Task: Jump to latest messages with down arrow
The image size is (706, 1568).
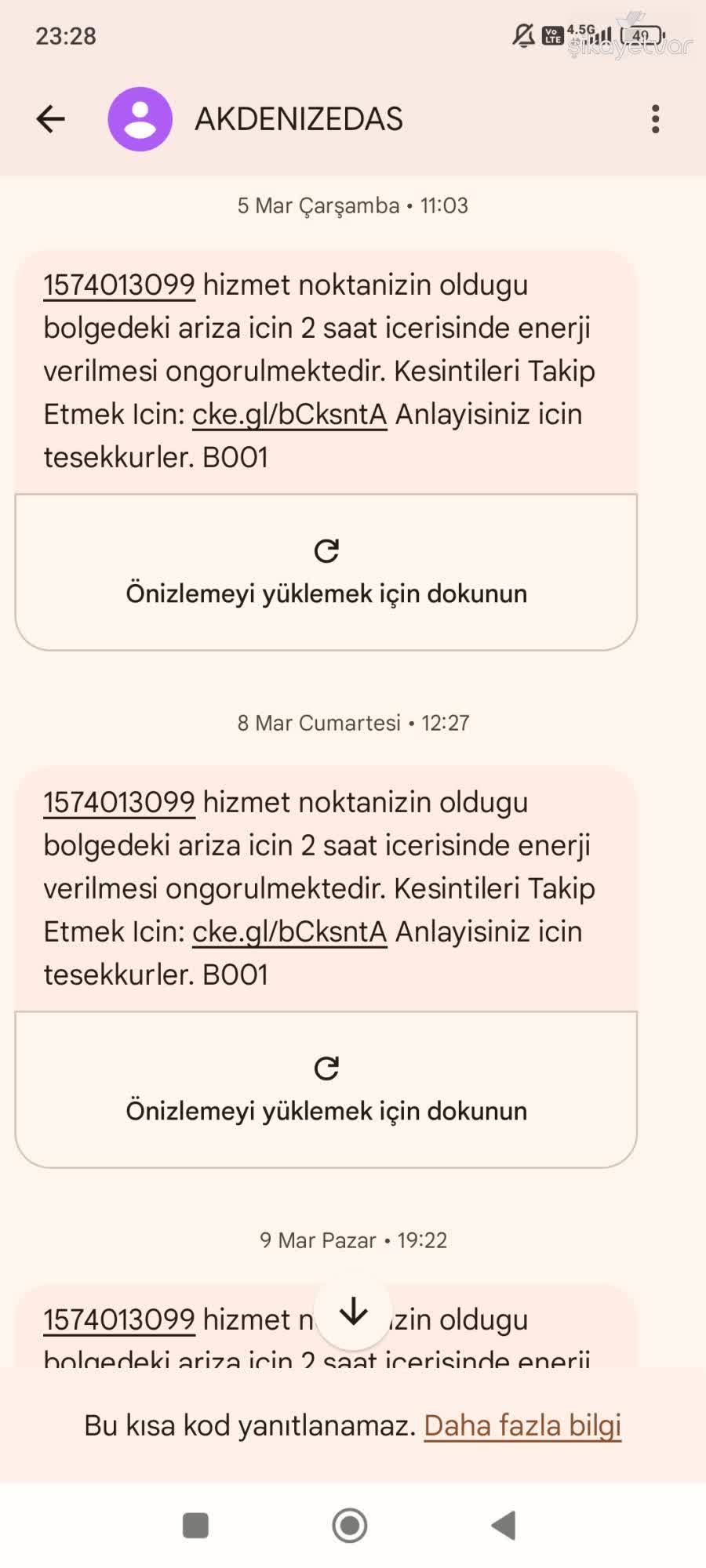Action: [x=353, y=1312]
